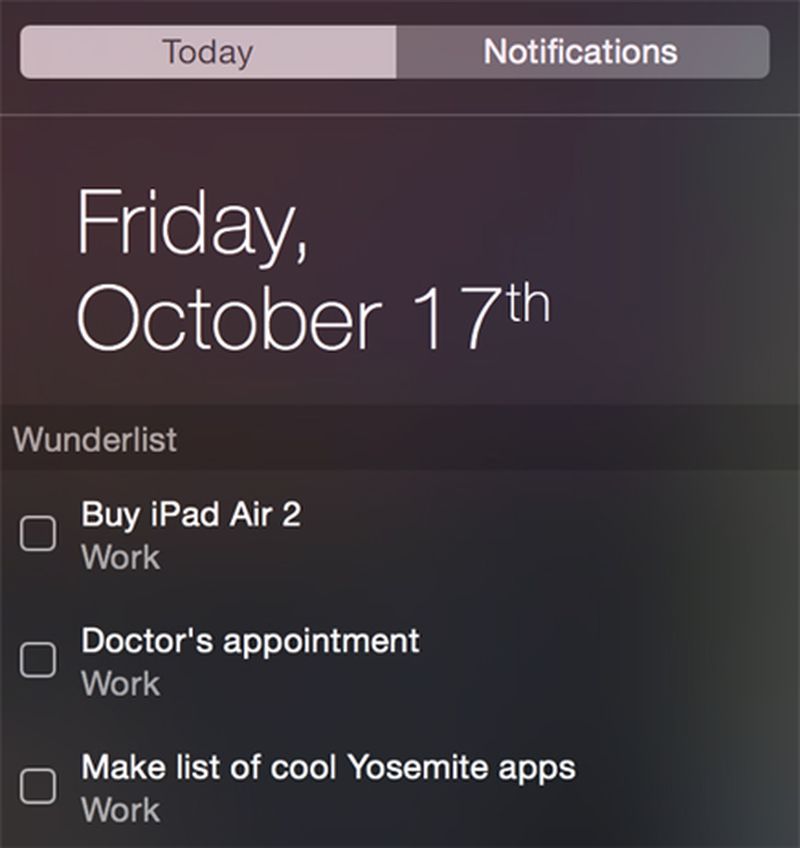Collapse the Wunderlist widget section
Viewport: 800px width, 848px height.
point(96,437)
